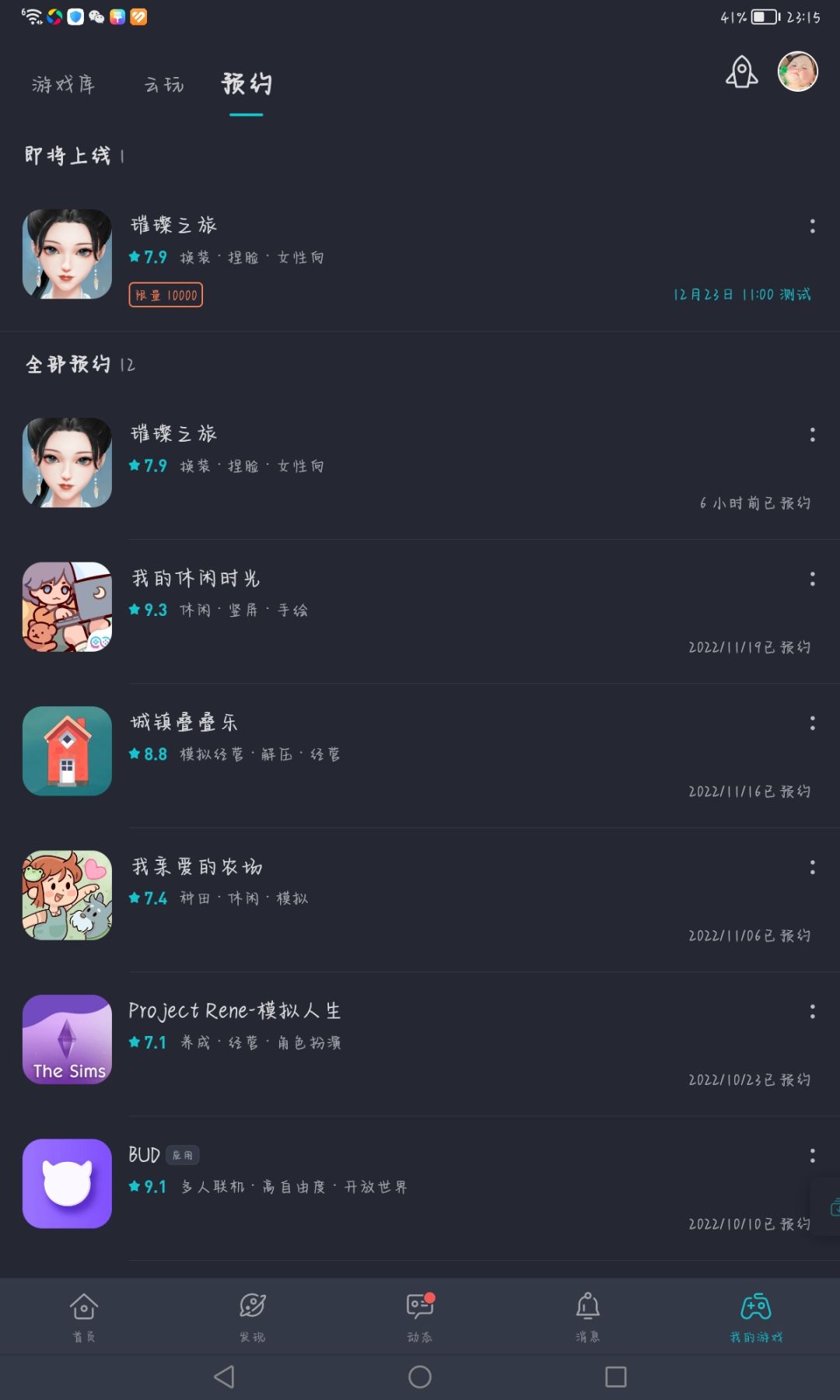The image size is (840, 1400).
Task: Tap the system back button
Action: coord(224,1377)
